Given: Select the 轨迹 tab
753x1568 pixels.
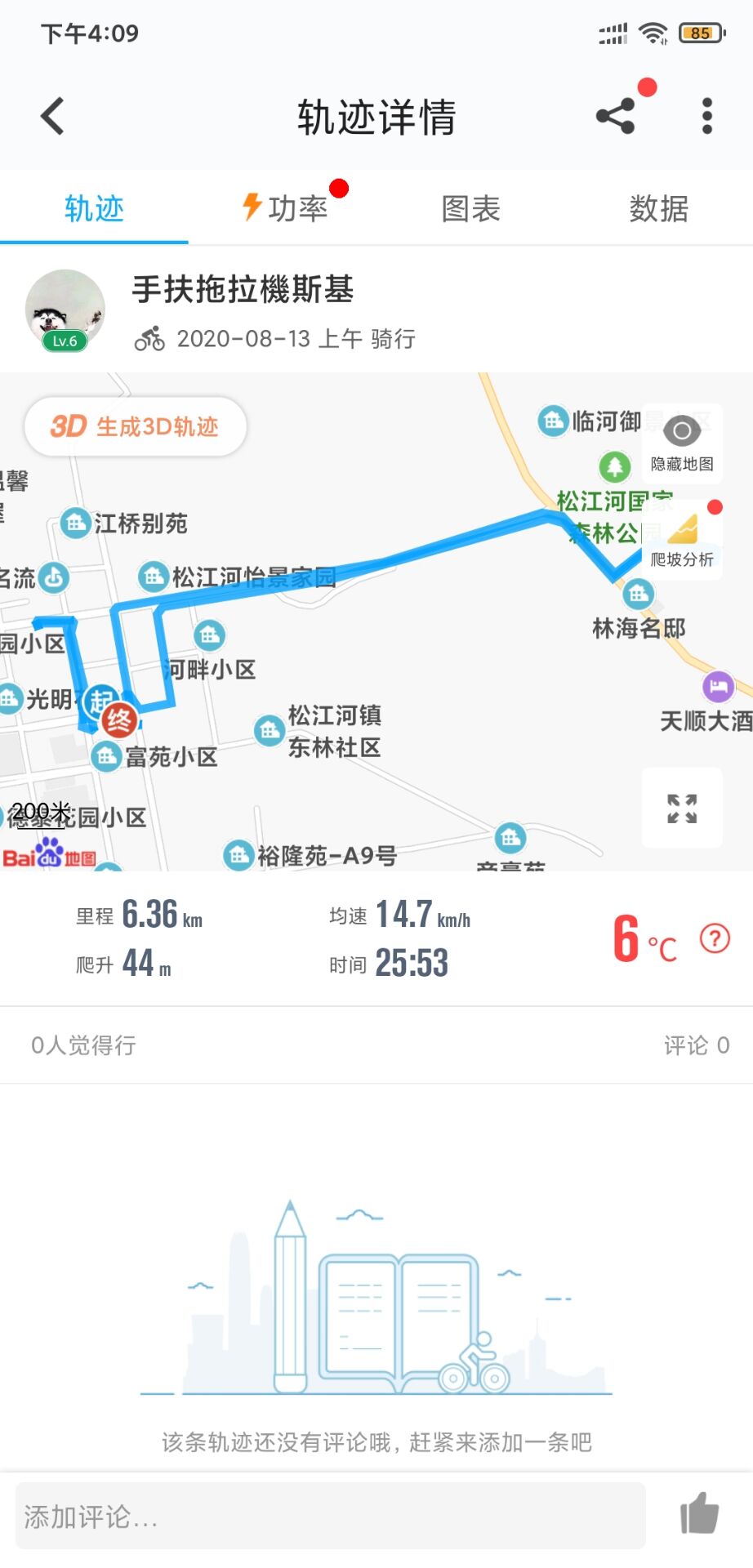Looking at the screenshot, I should (x=94, y=208).
